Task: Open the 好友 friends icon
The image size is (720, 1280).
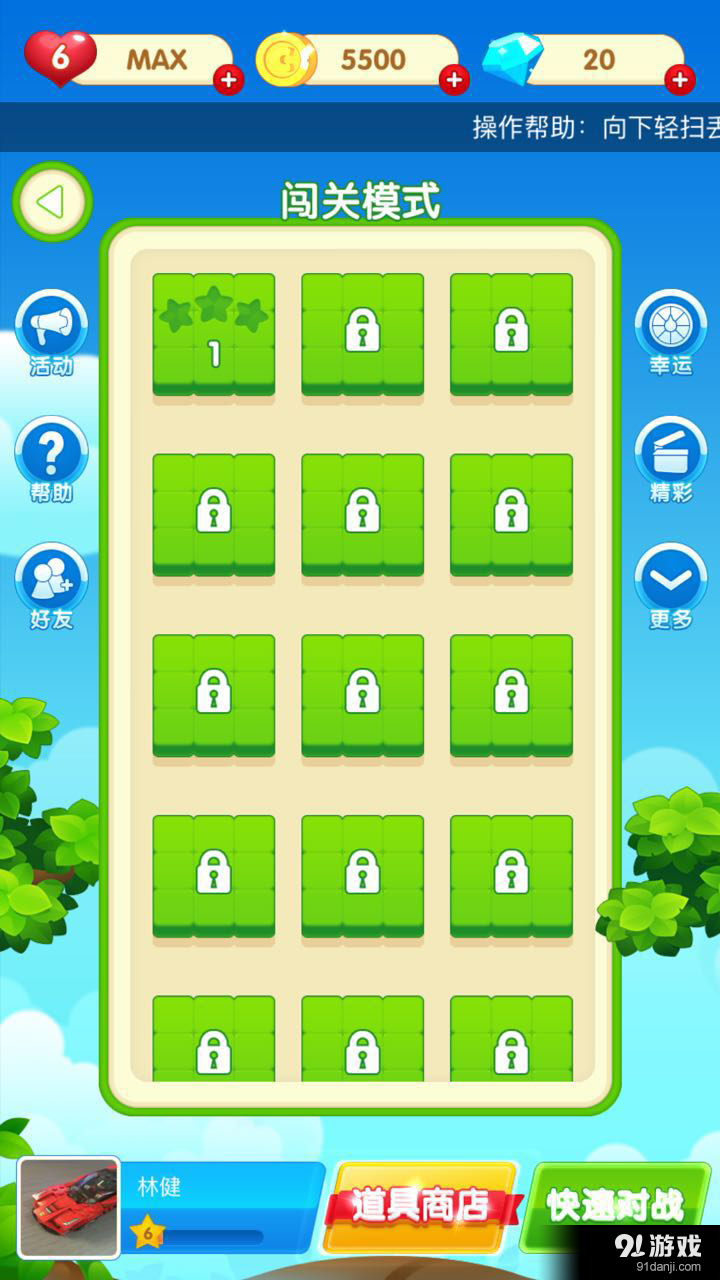Action: point(51,584)
